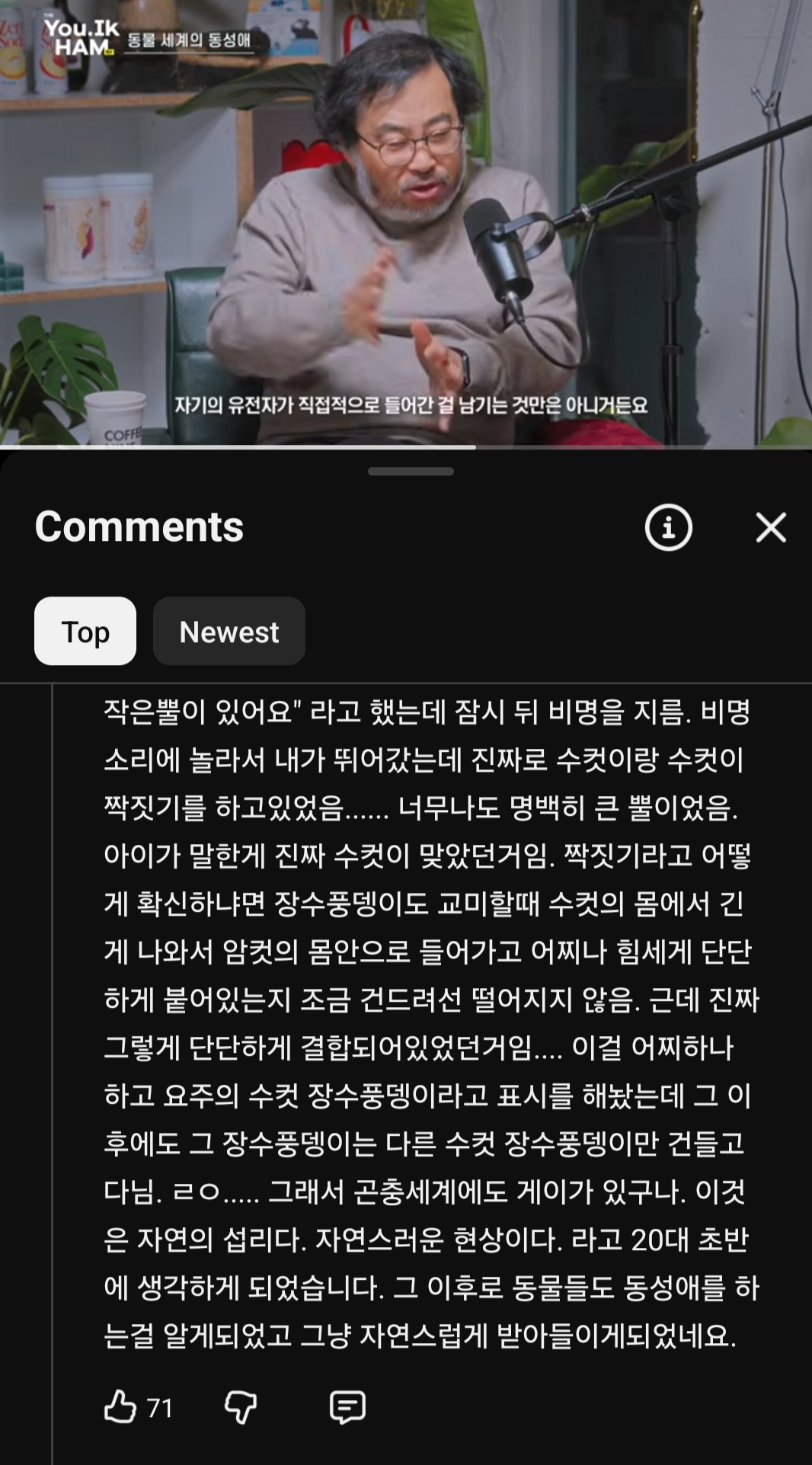Screen dimensions: 812x1465
Task: Switch to the Newest comments sort
Action: [229, 632]
